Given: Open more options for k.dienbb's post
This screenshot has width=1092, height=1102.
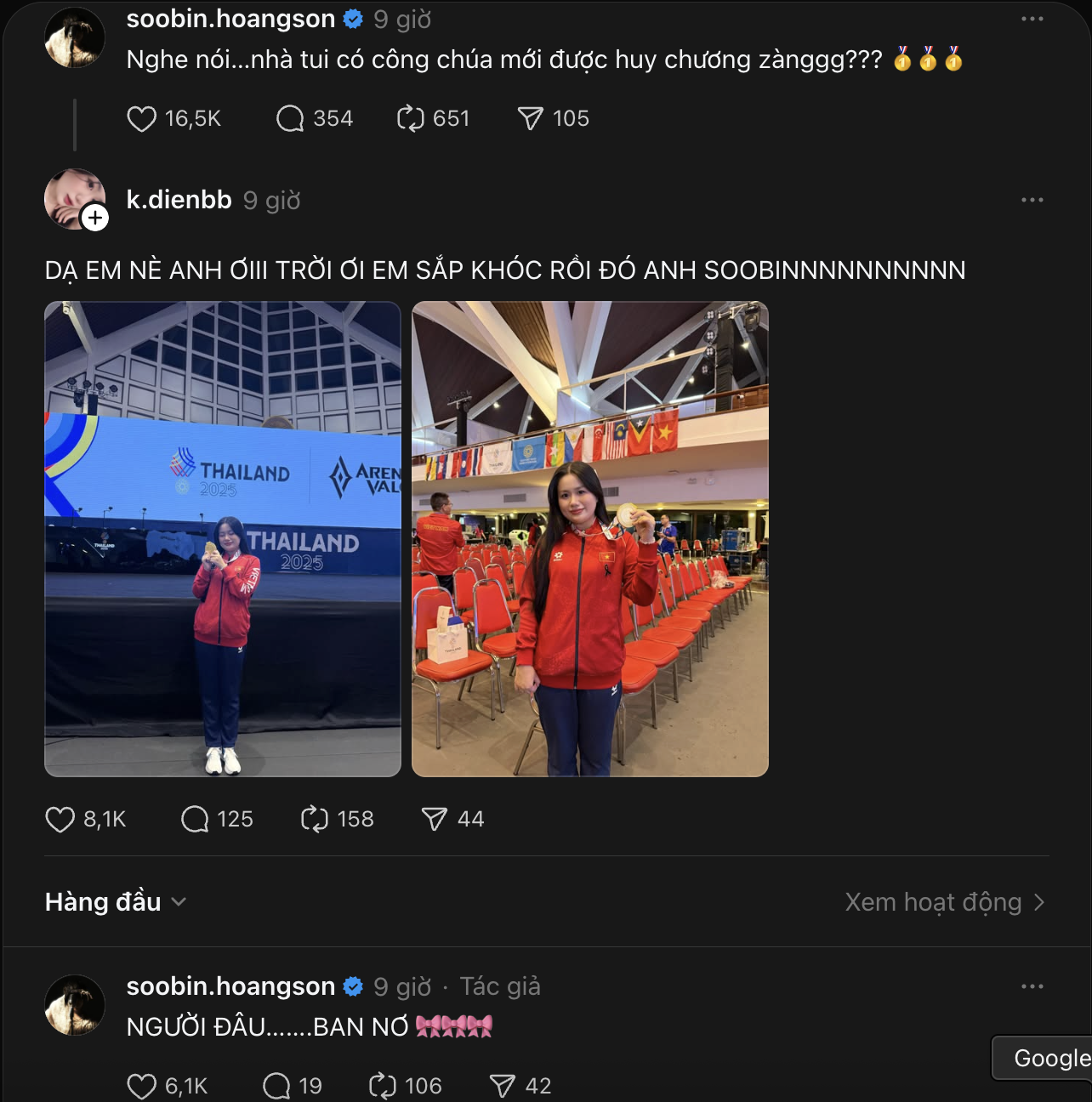Looking at the screenshot, I should coord(1032,200).
